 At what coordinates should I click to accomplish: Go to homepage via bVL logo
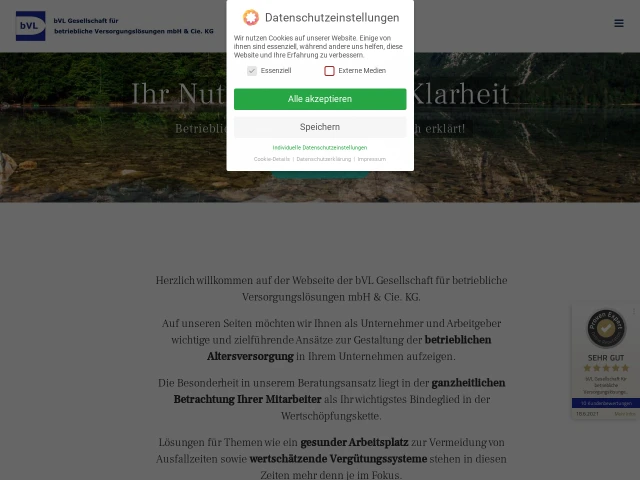pos(31,26)
